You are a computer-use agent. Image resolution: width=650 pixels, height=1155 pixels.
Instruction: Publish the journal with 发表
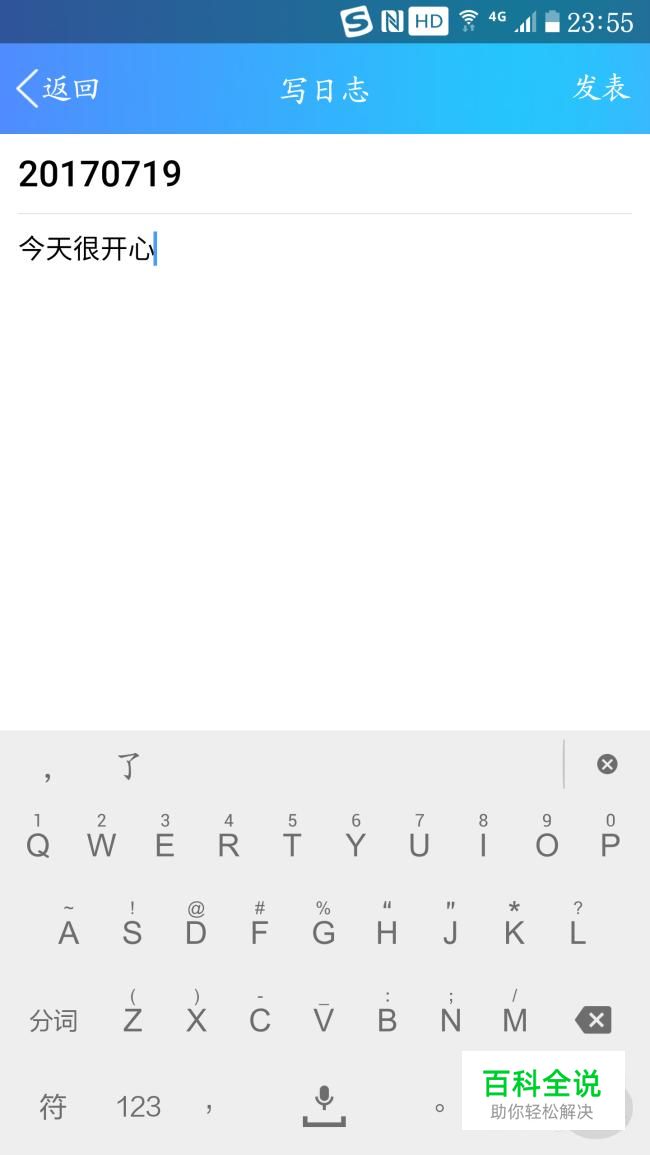pyautogui.click(x=601, y=88)
